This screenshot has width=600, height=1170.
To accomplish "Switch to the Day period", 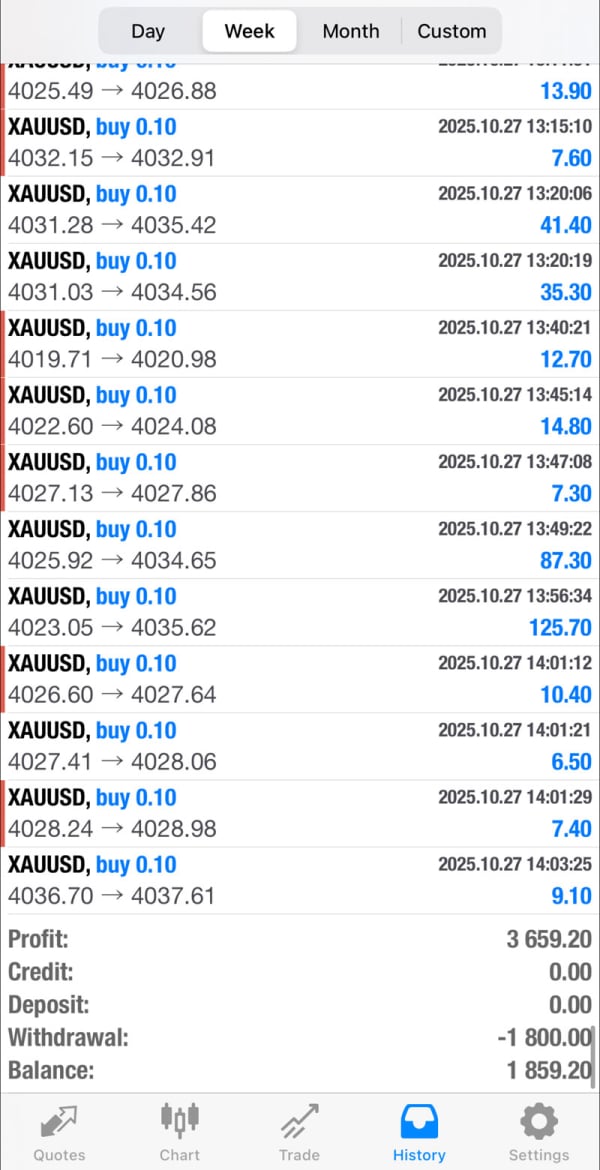I will point(148,31).
